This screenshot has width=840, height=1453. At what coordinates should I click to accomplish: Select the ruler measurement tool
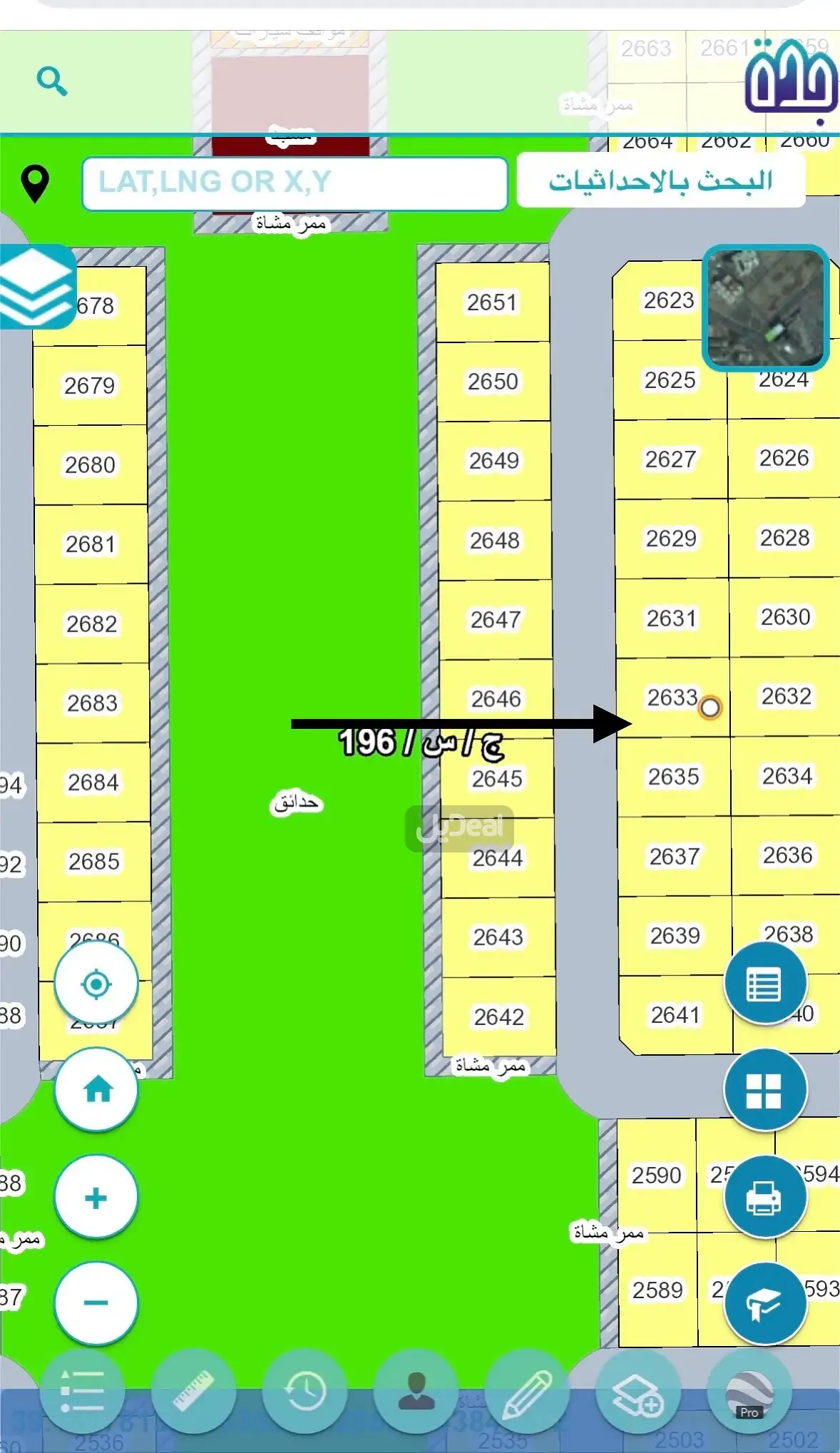click(x=193, y=1391)
